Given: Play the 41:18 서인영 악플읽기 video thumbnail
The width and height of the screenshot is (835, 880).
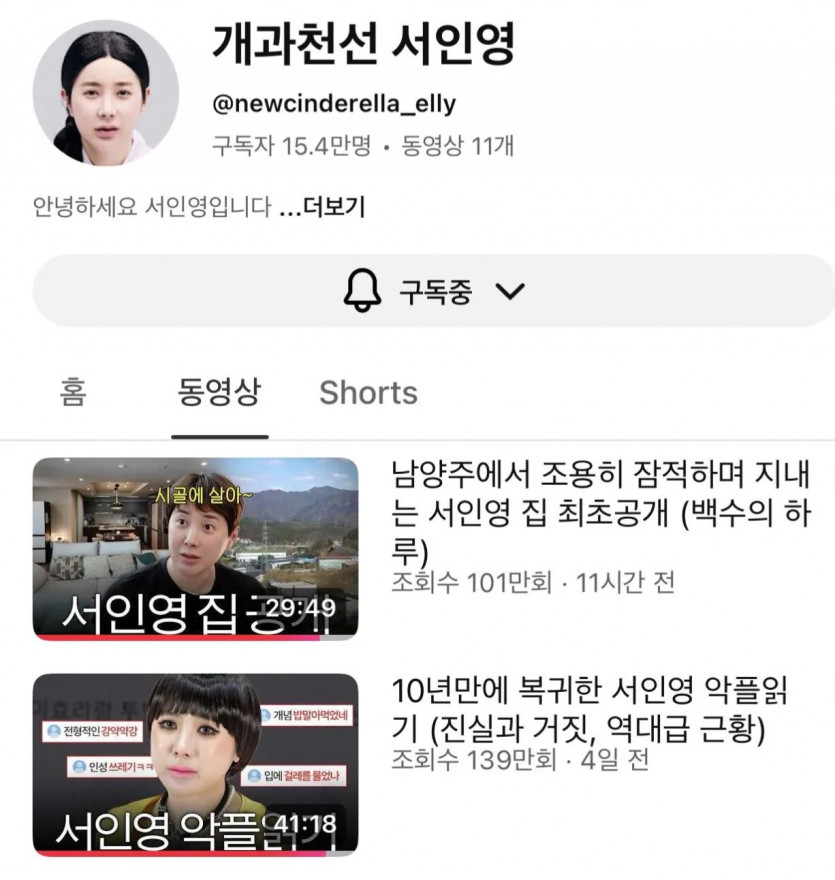Looking at the screenshot, I should pos(196,764).
